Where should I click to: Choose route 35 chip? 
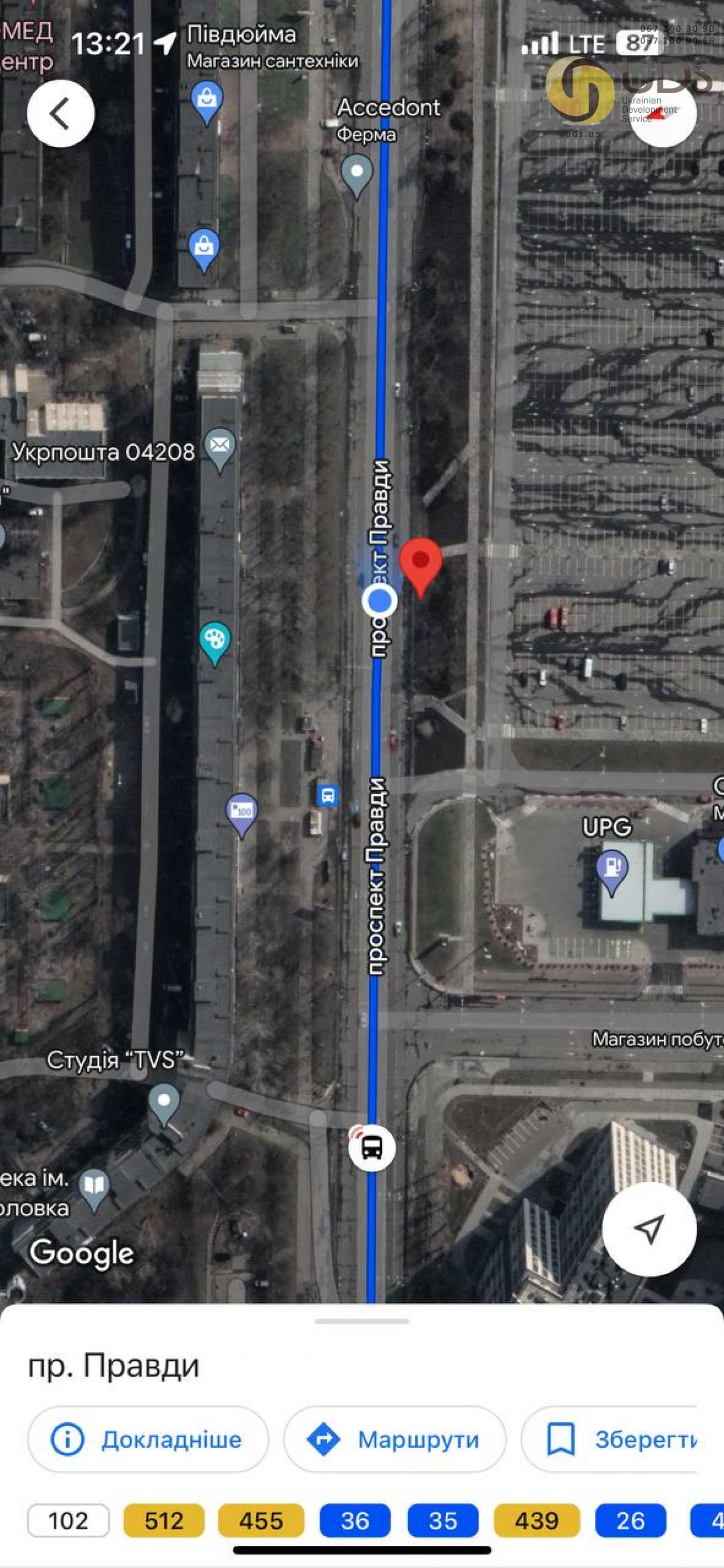[x=443, y=1520]
